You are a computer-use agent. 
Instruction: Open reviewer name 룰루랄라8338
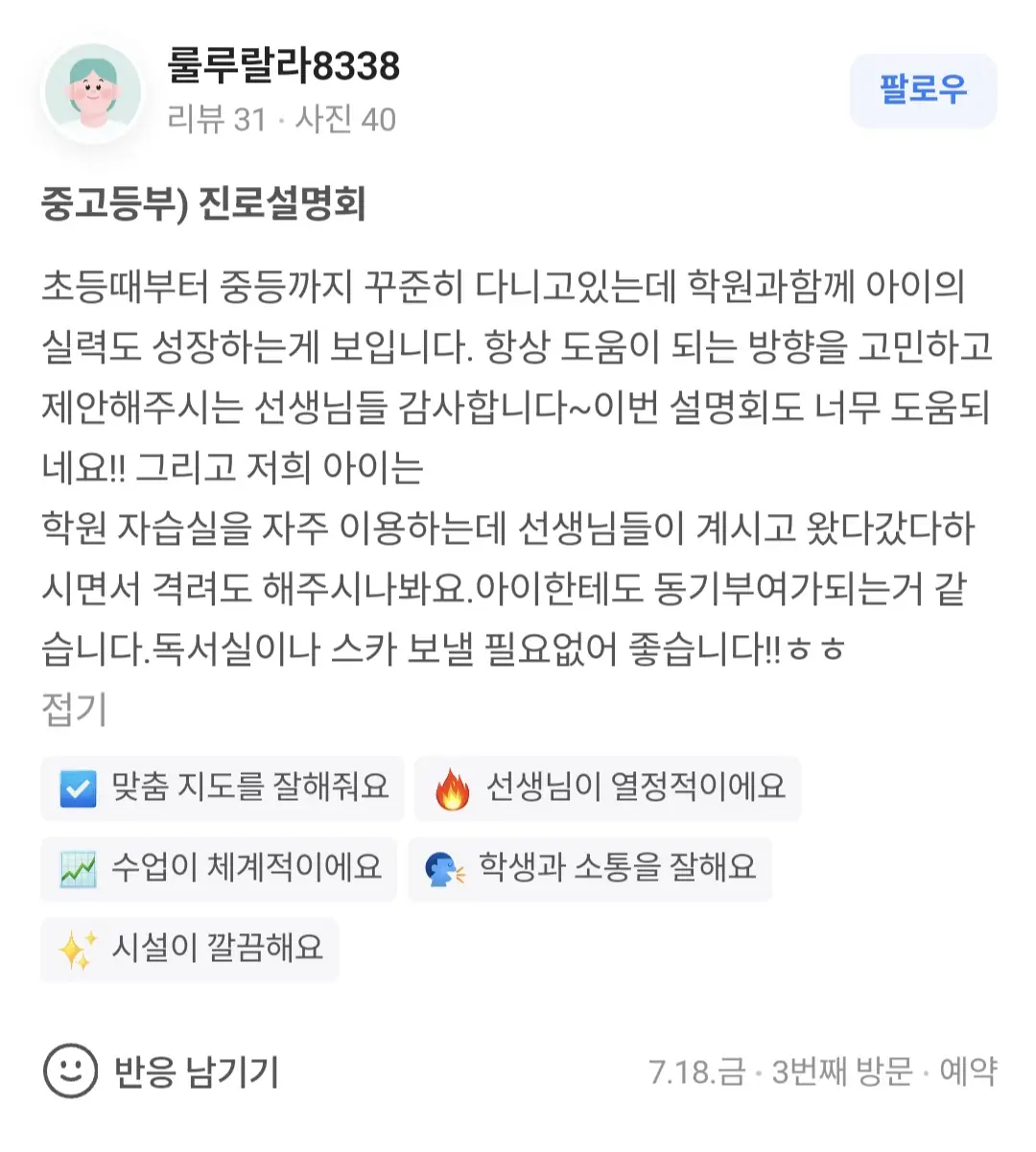[x=283, y=65]
